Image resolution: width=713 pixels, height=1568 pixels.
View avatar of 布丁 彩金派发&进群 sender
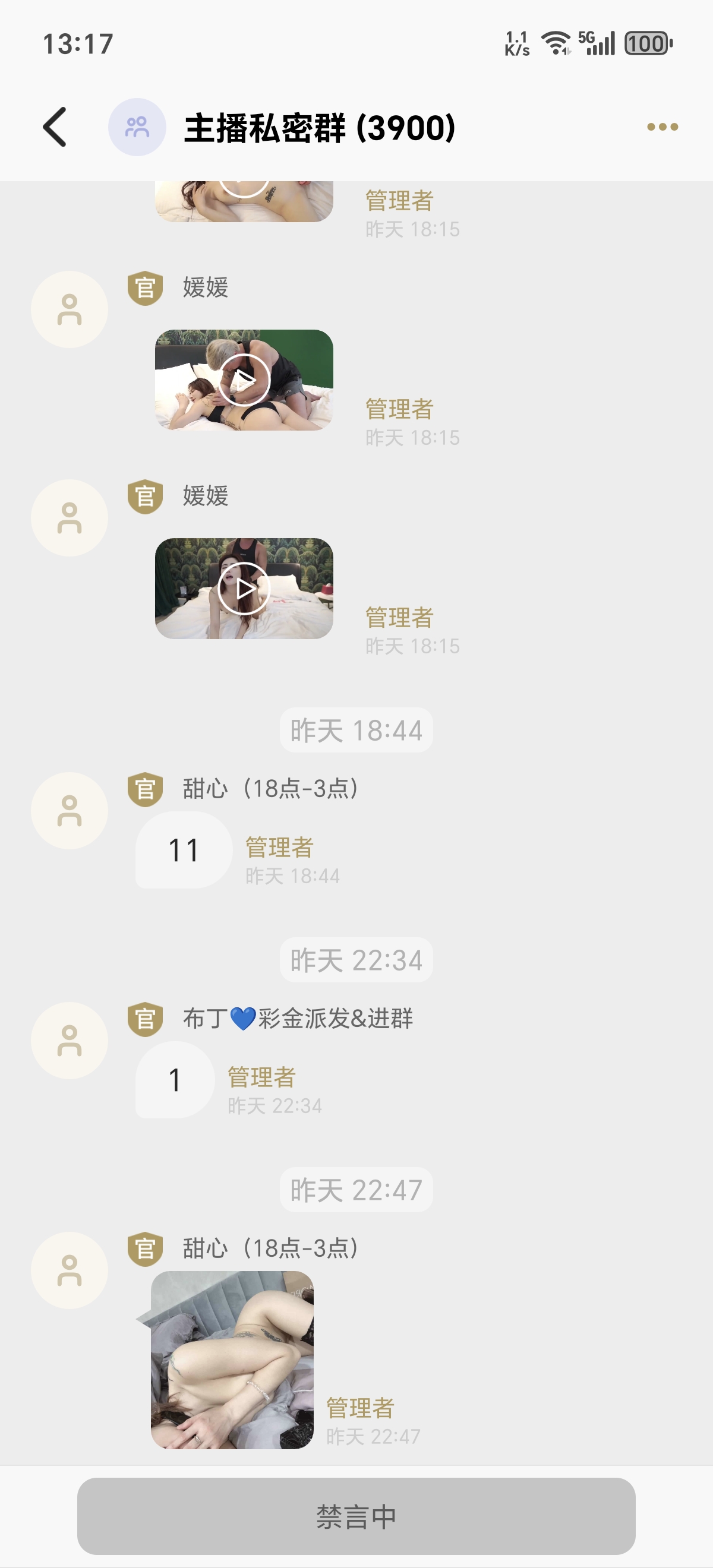pos(70,1040)
